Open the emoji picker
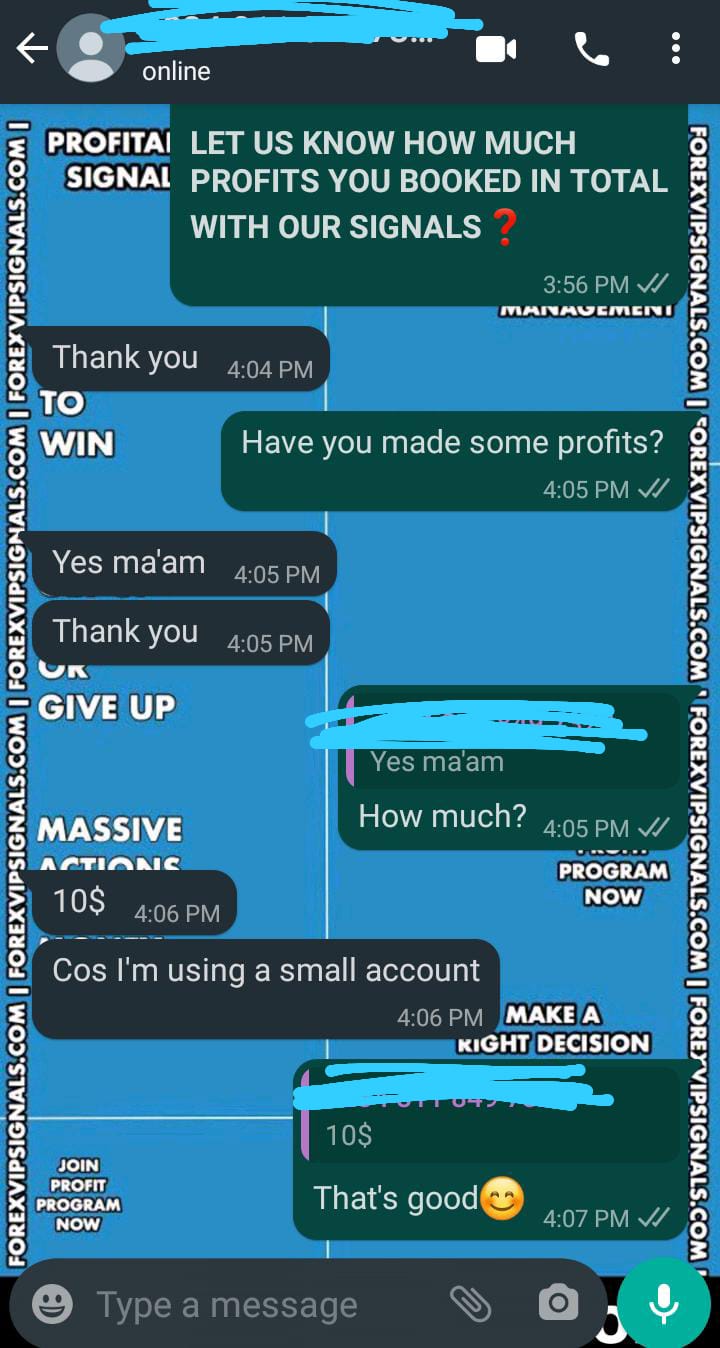The height and width of the screenshot is (1348, 720). [52, 1303]
